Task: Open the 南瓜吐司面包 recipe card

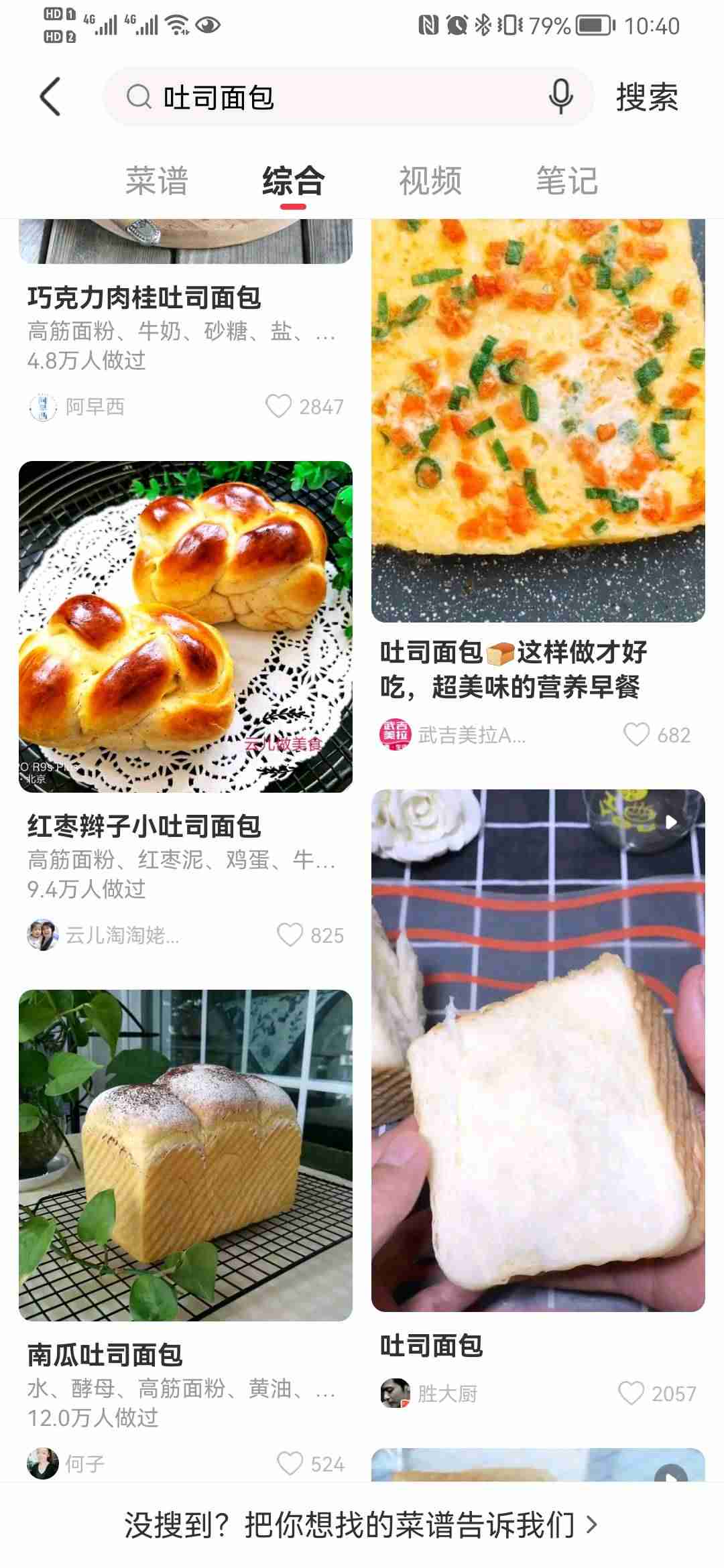Action: tap(185, 1155)
